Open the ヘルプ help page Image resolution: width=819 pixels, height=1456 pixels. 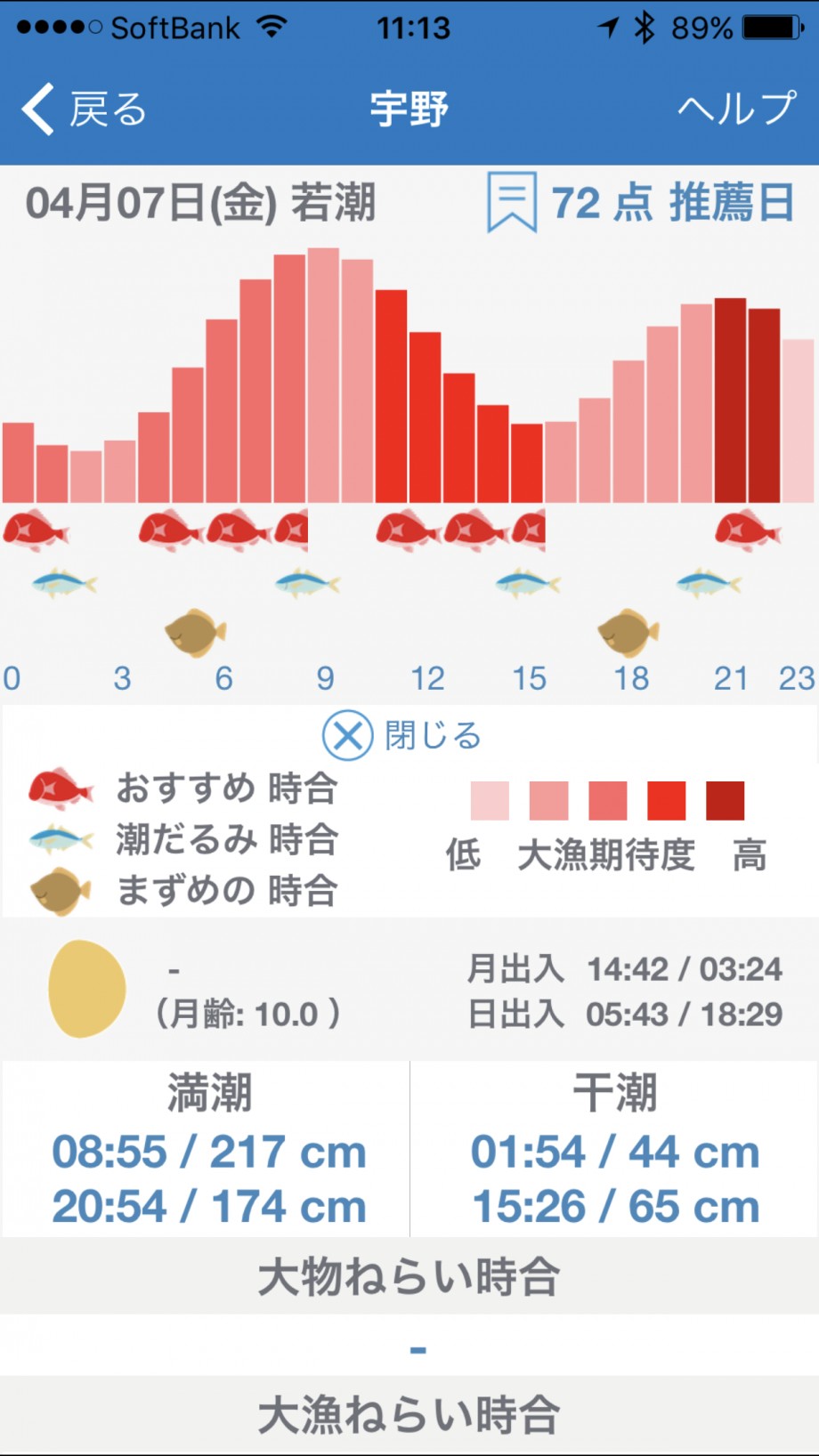(736, 109)
